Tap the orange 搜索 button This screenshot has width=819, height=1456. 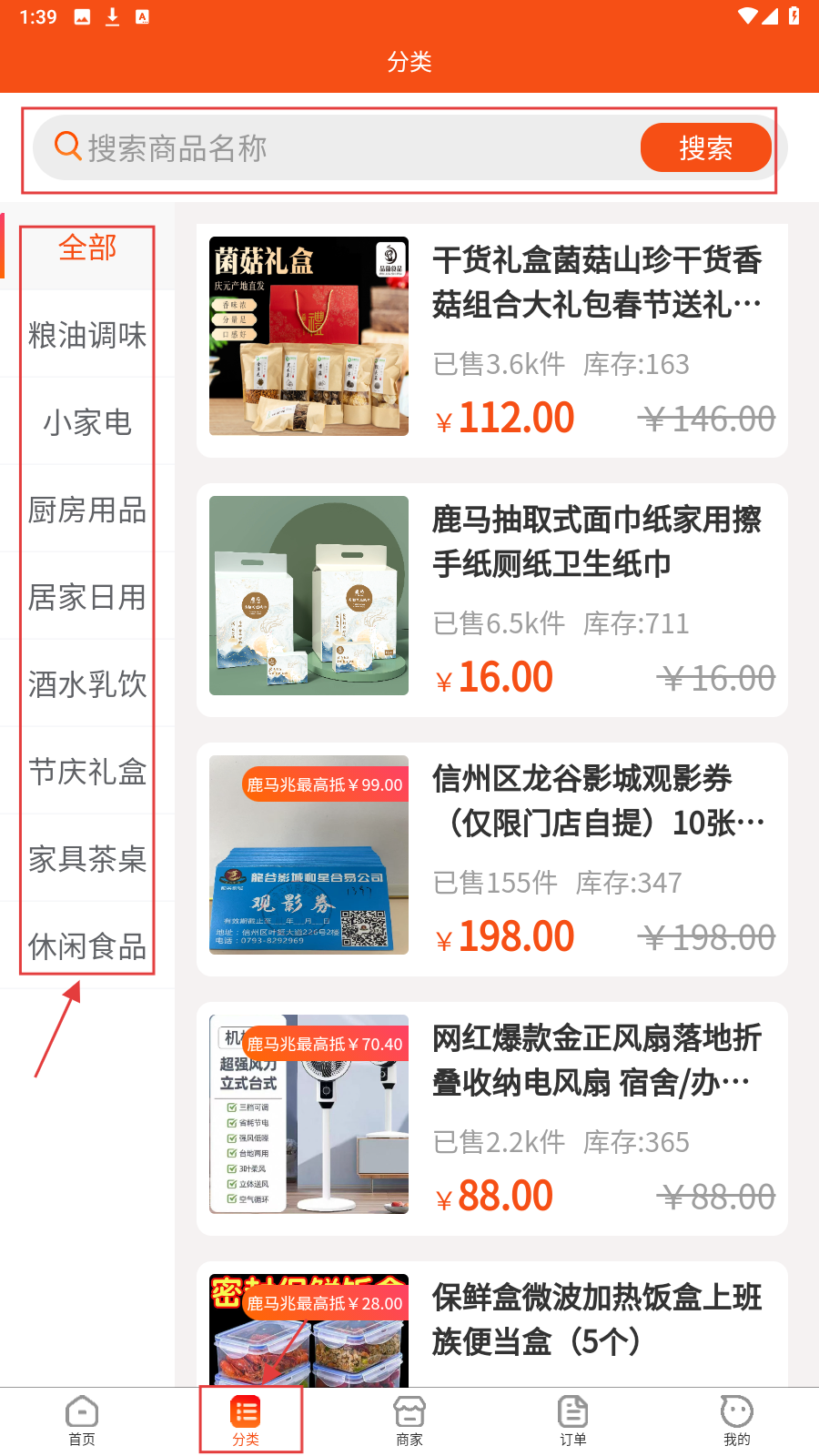[x=705, y=148]
